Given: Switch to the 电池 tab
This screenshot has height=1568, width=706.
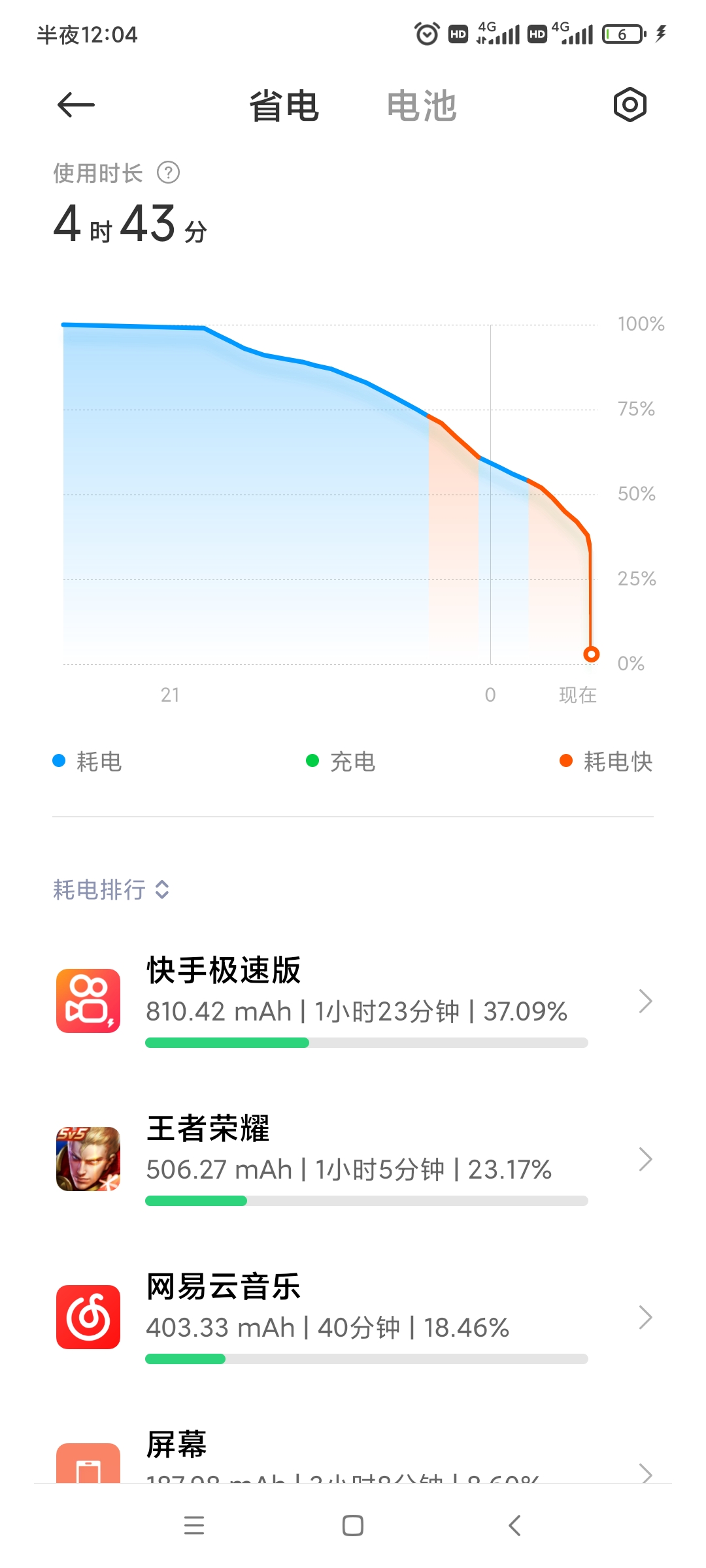Looking at the screenshot, I should (422, 106).
